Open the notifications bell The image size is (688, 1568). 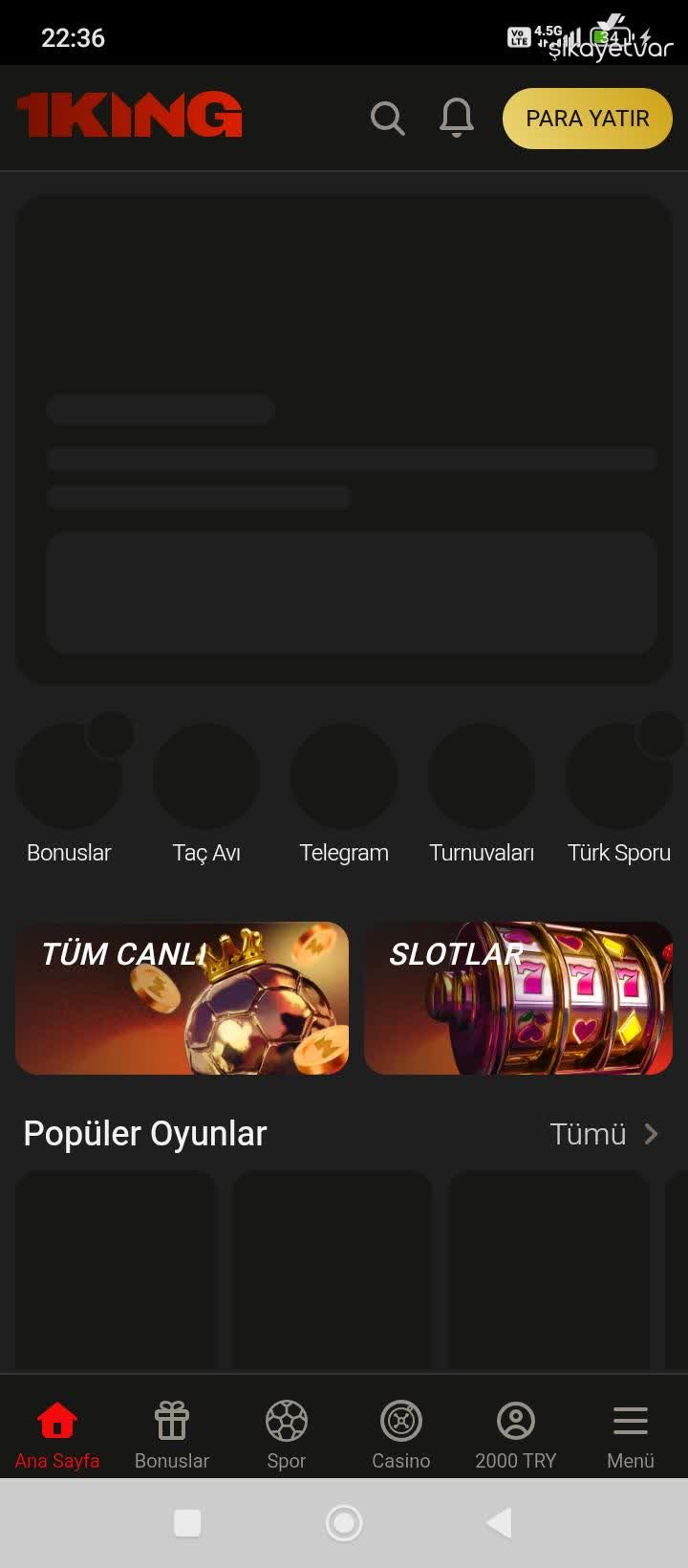(x=457, y=119)
